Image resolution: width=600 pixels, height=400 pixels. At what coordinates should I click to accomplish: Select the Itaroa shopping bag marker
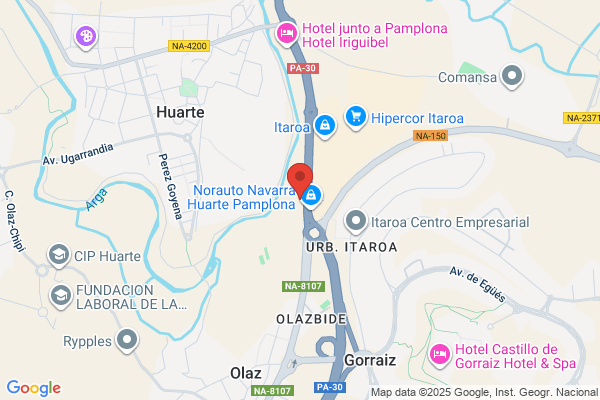pyautogui.click(x=325, y=127)
